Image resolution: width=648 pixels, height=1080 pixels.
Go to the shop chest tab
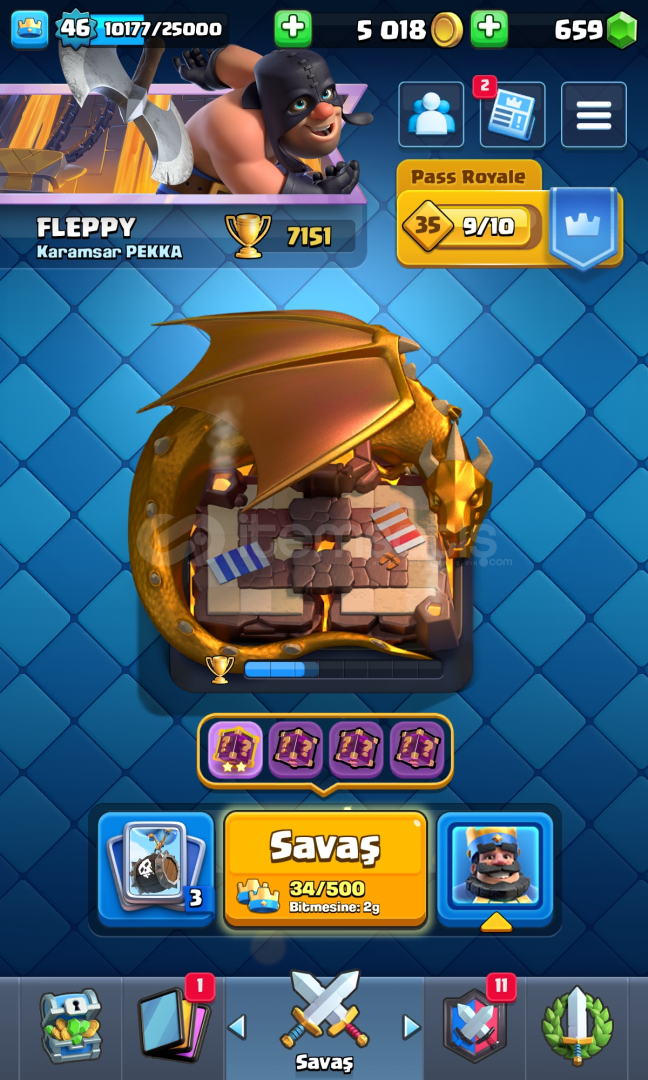70,1025
